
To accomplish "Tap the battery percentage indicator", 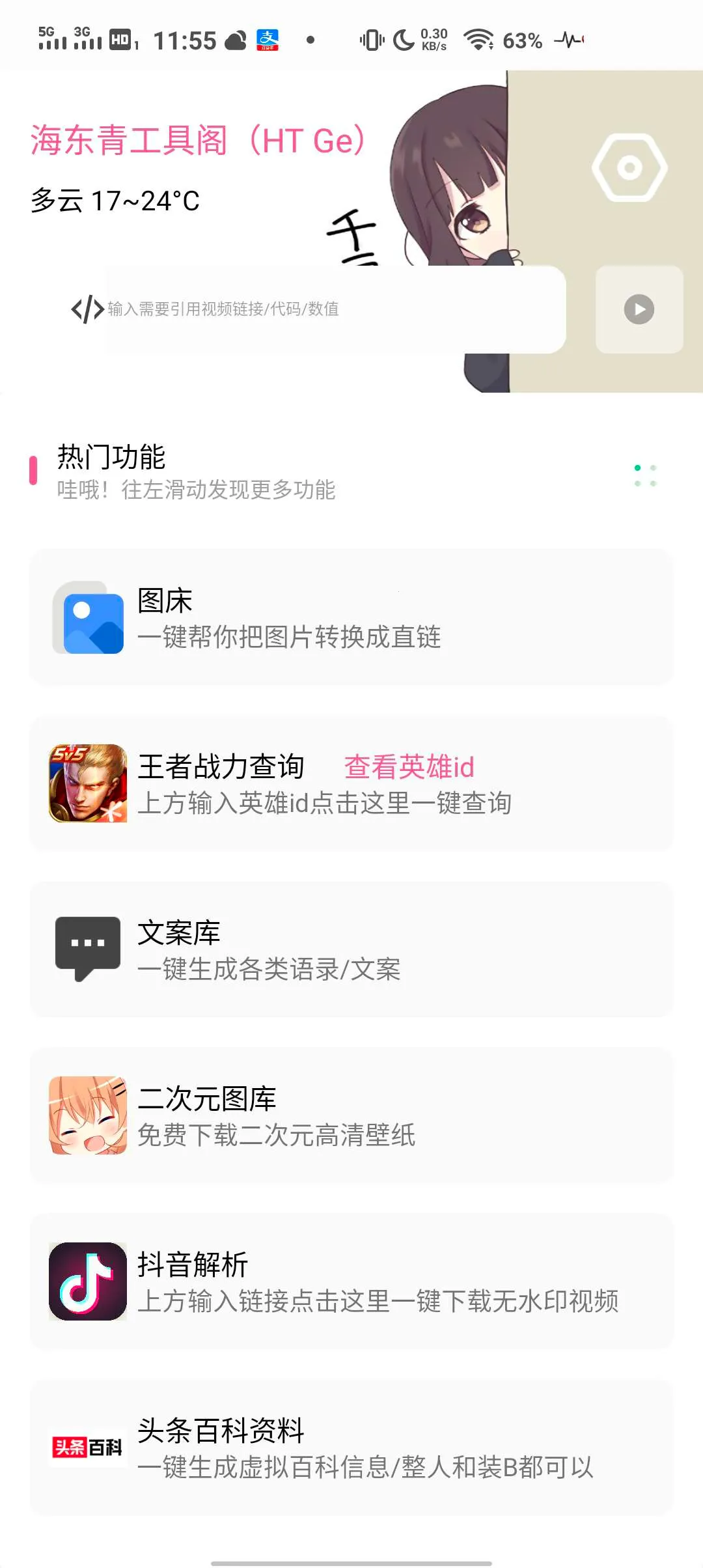I will point(522,40).
